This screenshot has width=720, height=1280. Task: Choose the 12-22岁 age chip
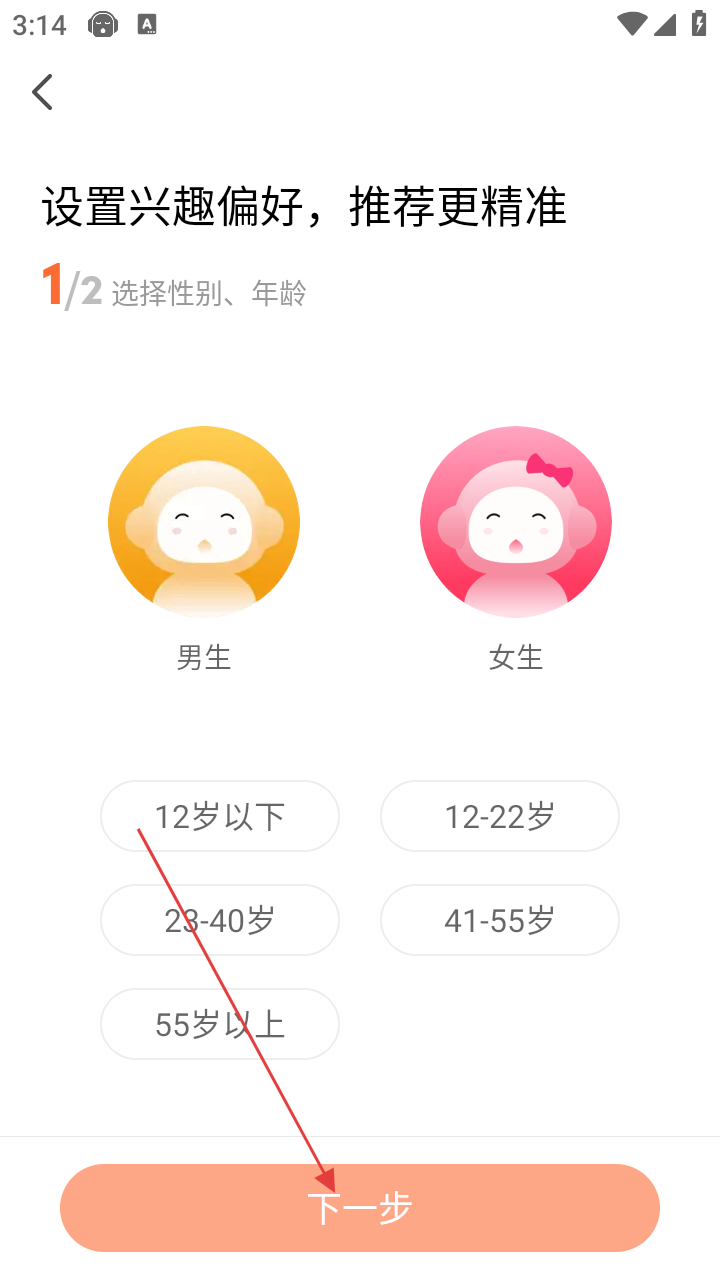tap(500, 816)
